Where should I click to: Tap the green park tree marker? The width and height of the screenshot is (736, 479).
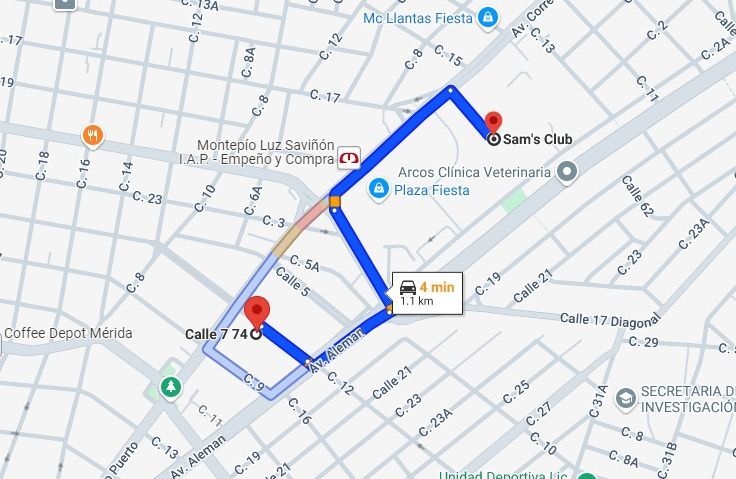(x=171, y=387)
